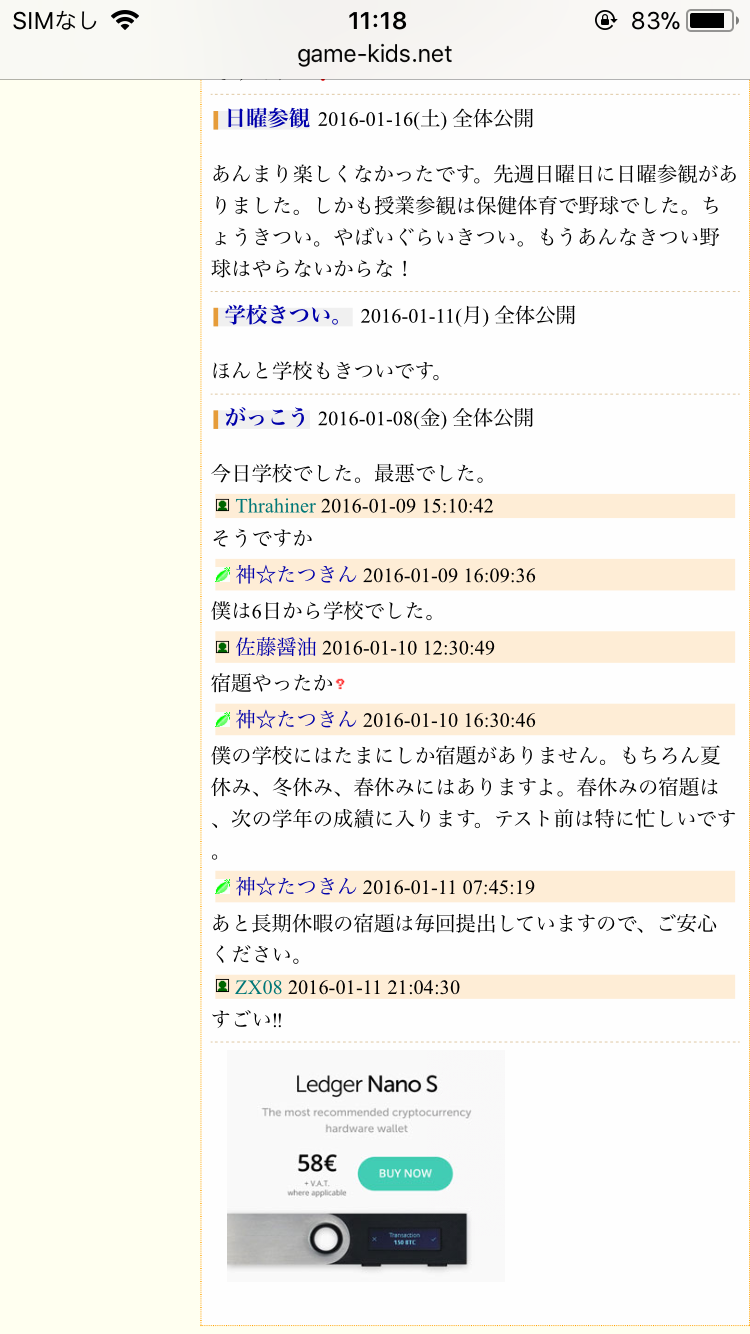
Task: View 佐藤醤油's profile
Action: click(276, 648)
